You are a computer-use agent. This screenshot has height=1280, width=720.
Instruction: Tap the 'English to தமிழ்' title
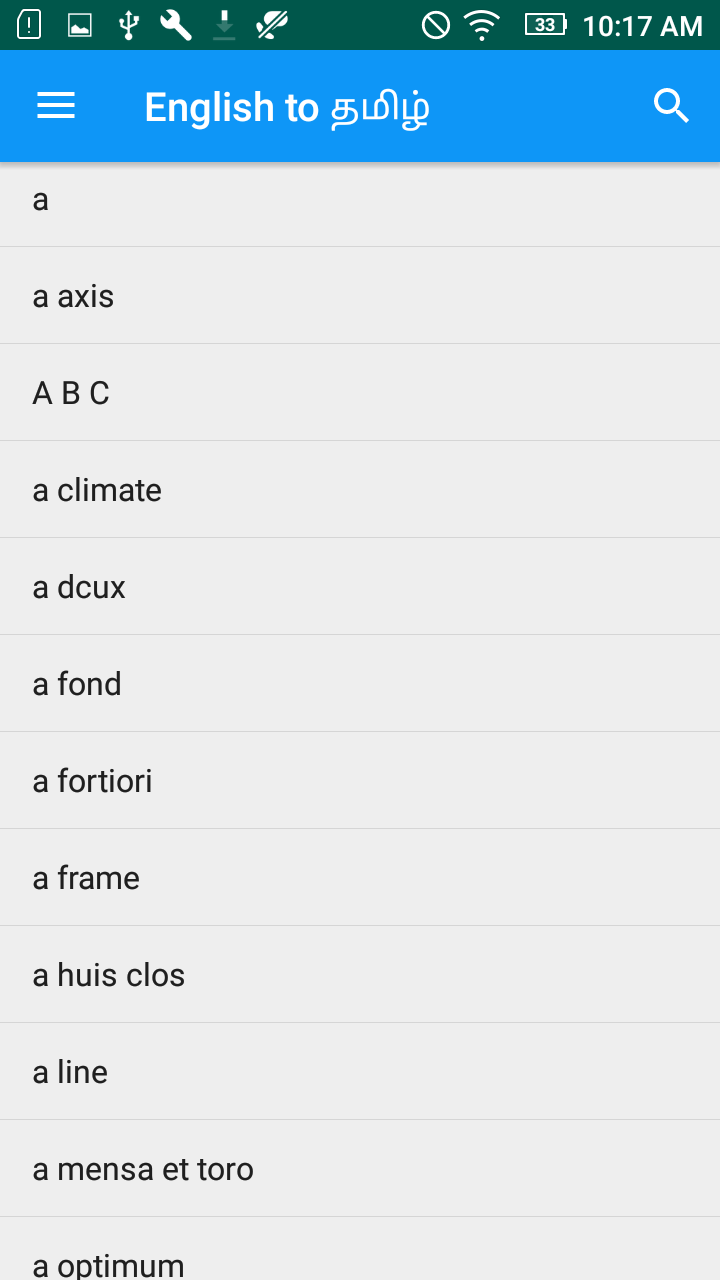(x=288, y=108)
